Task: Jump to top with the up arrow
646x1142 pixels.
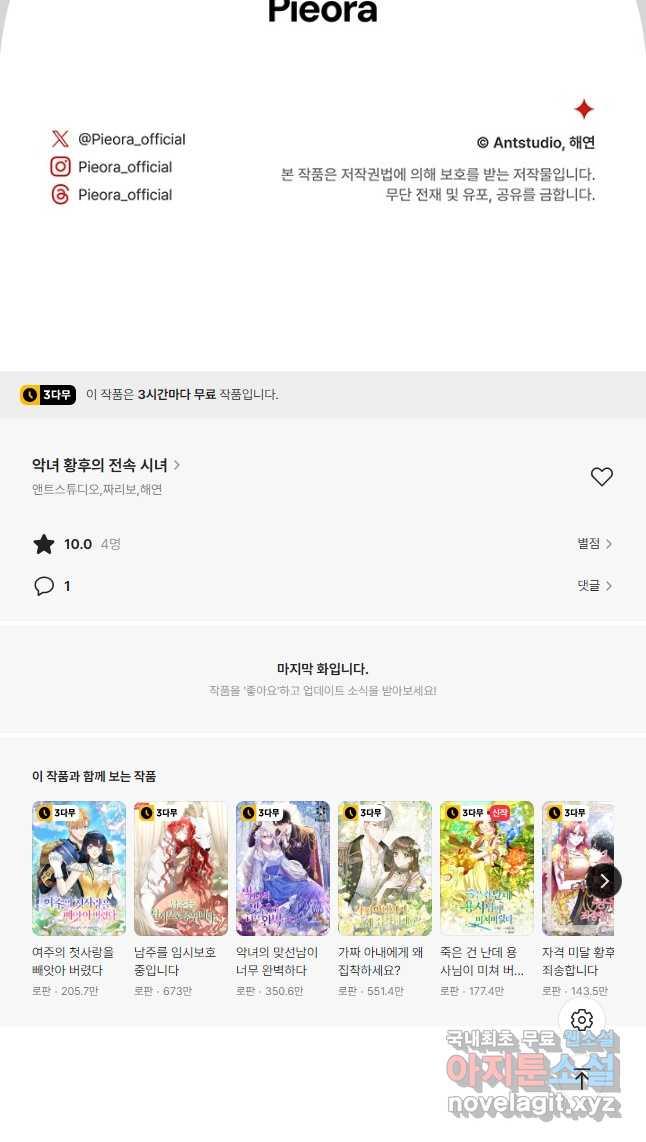Action: pos(582,1079)
